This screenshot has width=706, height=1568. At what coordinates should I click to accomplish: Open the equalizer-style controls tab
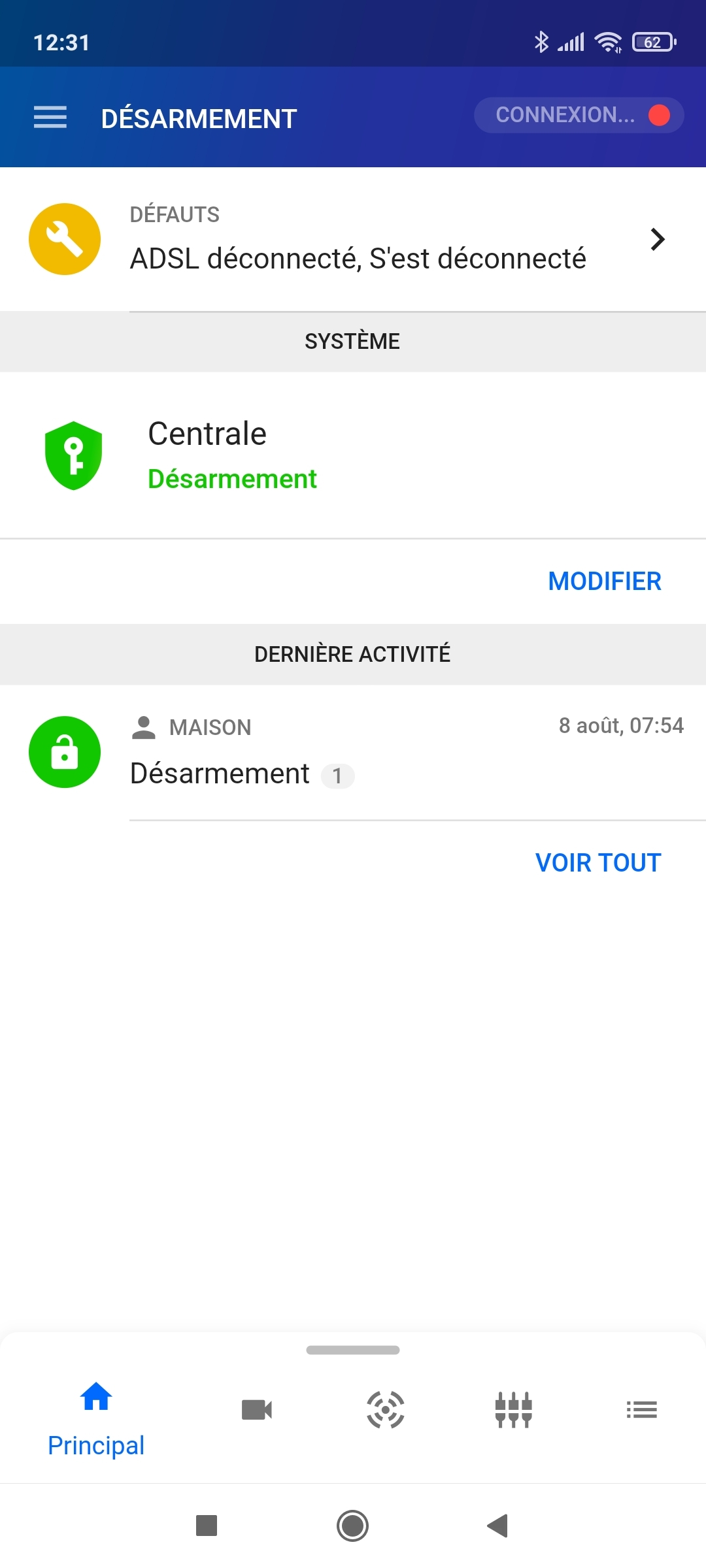(x=514, y=1410)
